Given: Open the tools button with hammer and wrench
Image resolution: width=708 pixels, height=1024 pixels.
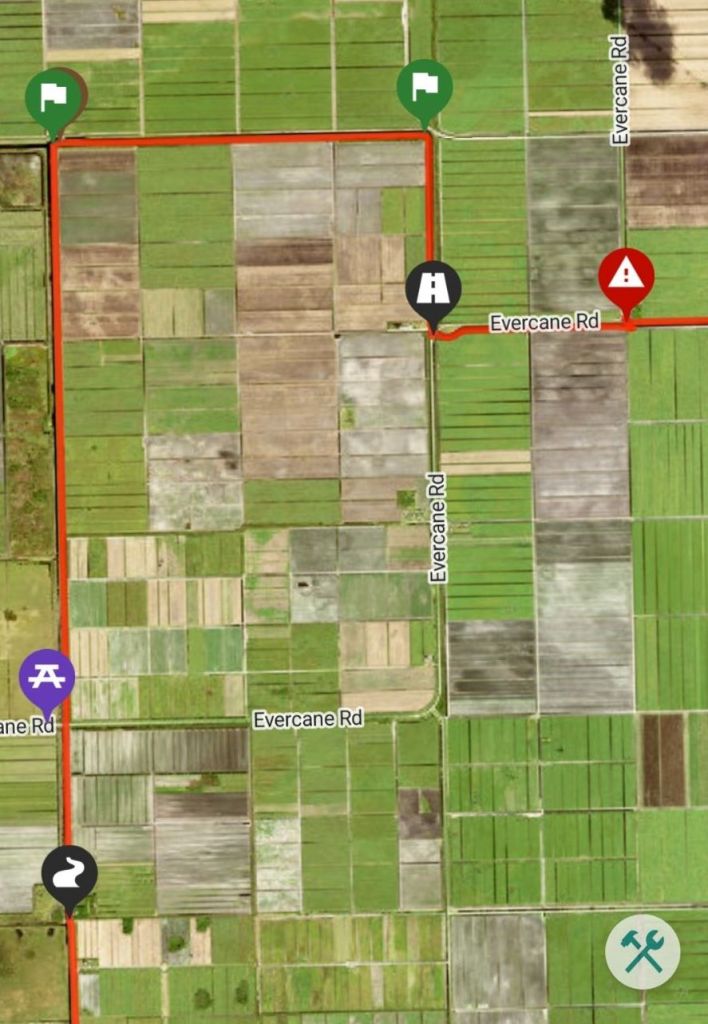Looking at the screenshot, I should tap(643, 951).
